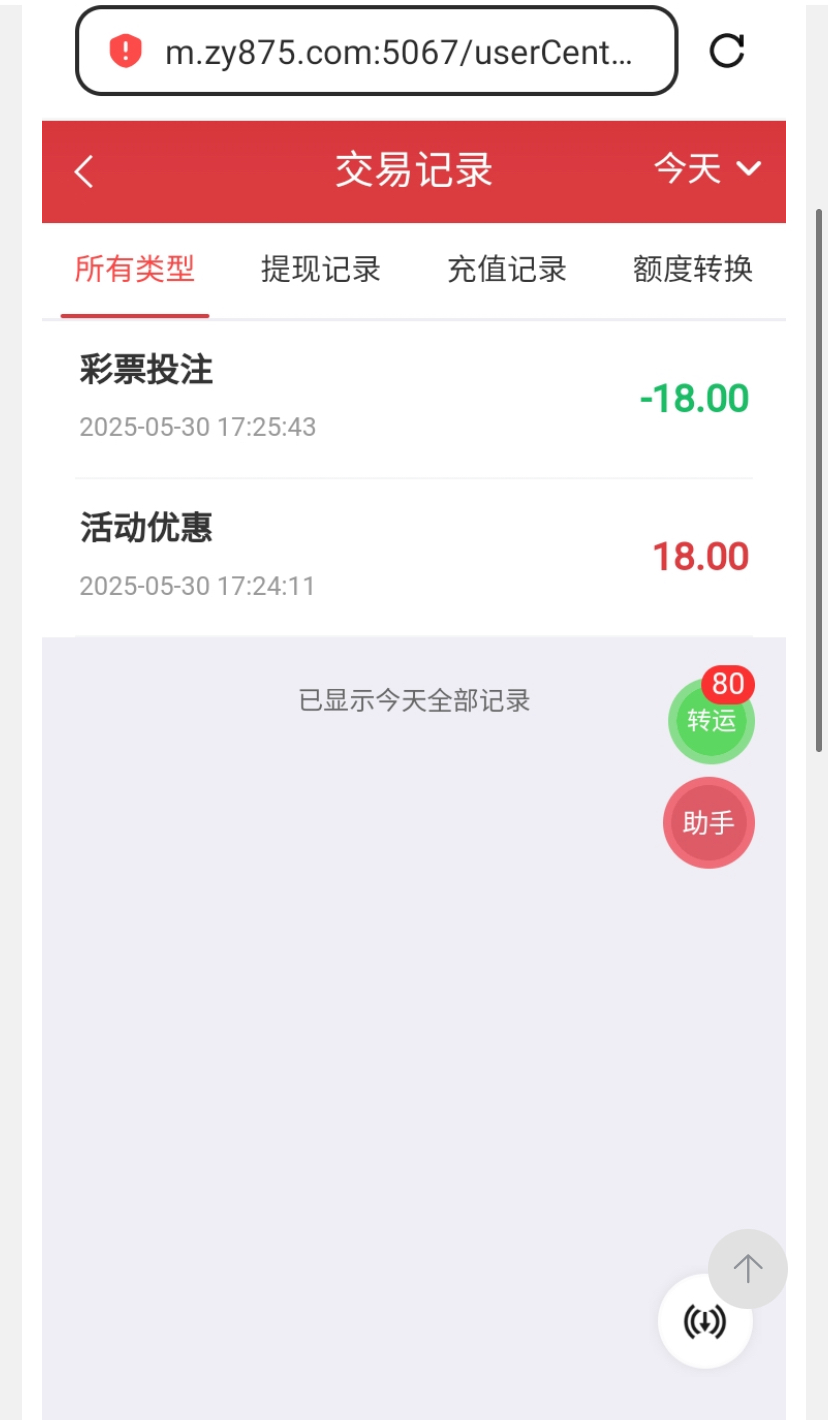Switch to the 充值记录 tab
This screenshot has width=828, height=1420.
[x=507, y=269]
